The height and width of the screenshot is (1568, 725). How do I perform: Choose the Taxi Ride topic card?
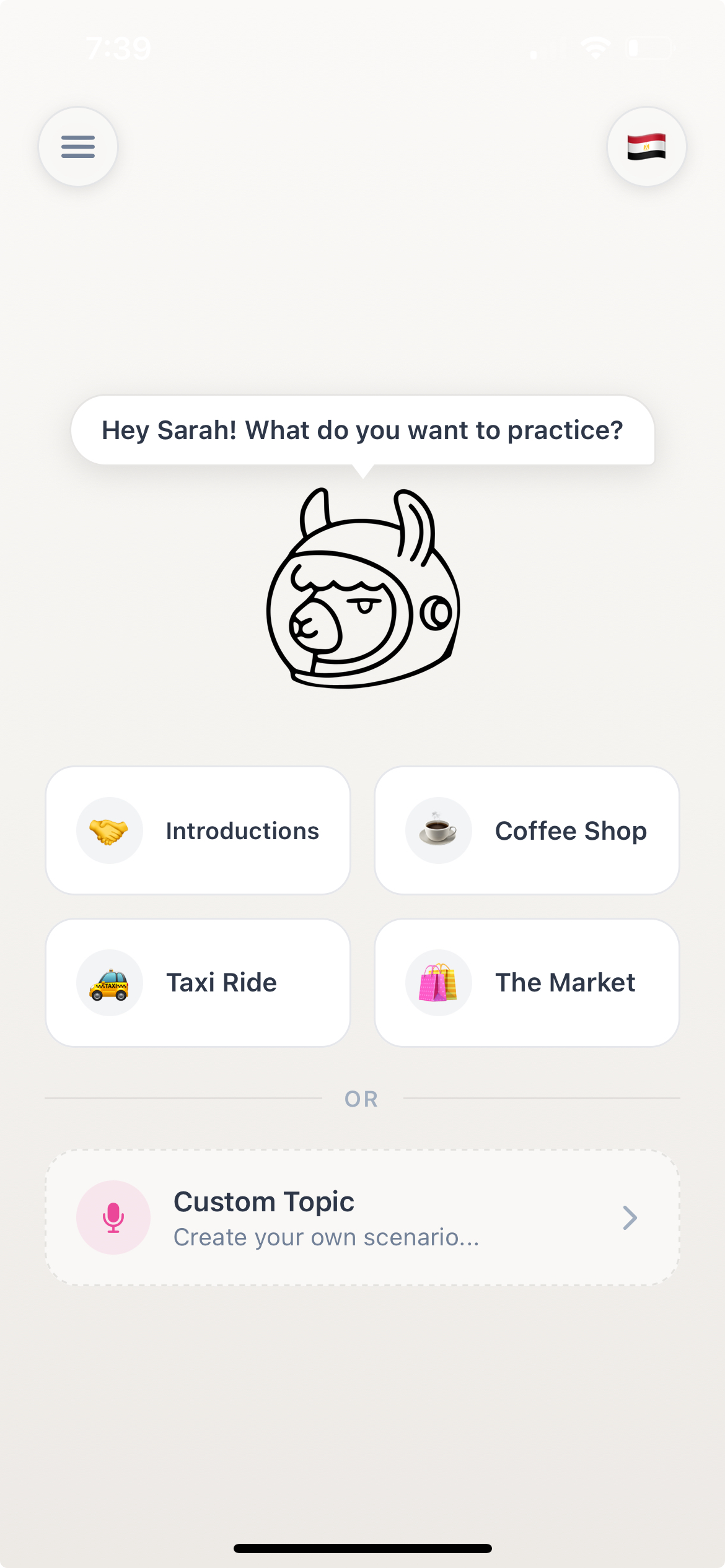click(x=197, y=982)
